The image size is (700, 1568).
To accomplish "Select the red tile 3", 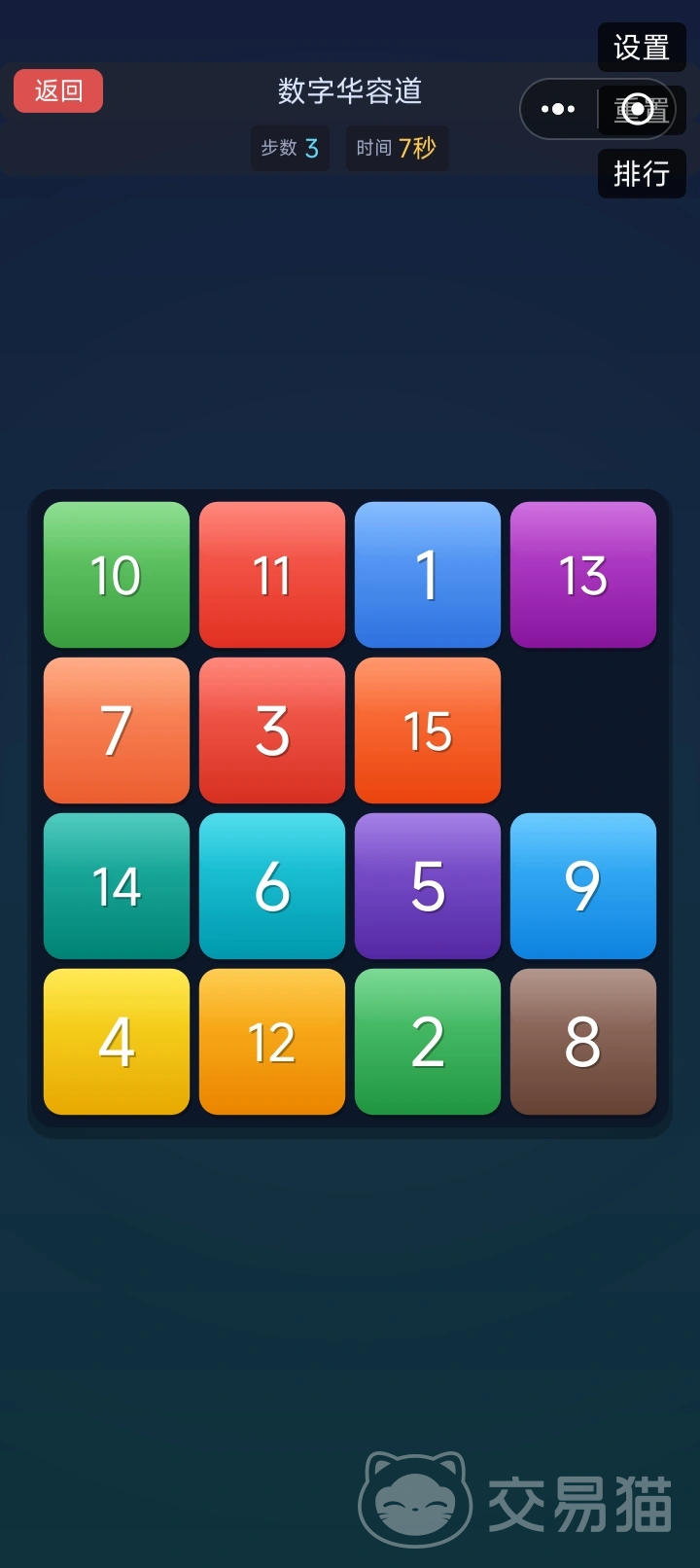I will pos(272,731).
